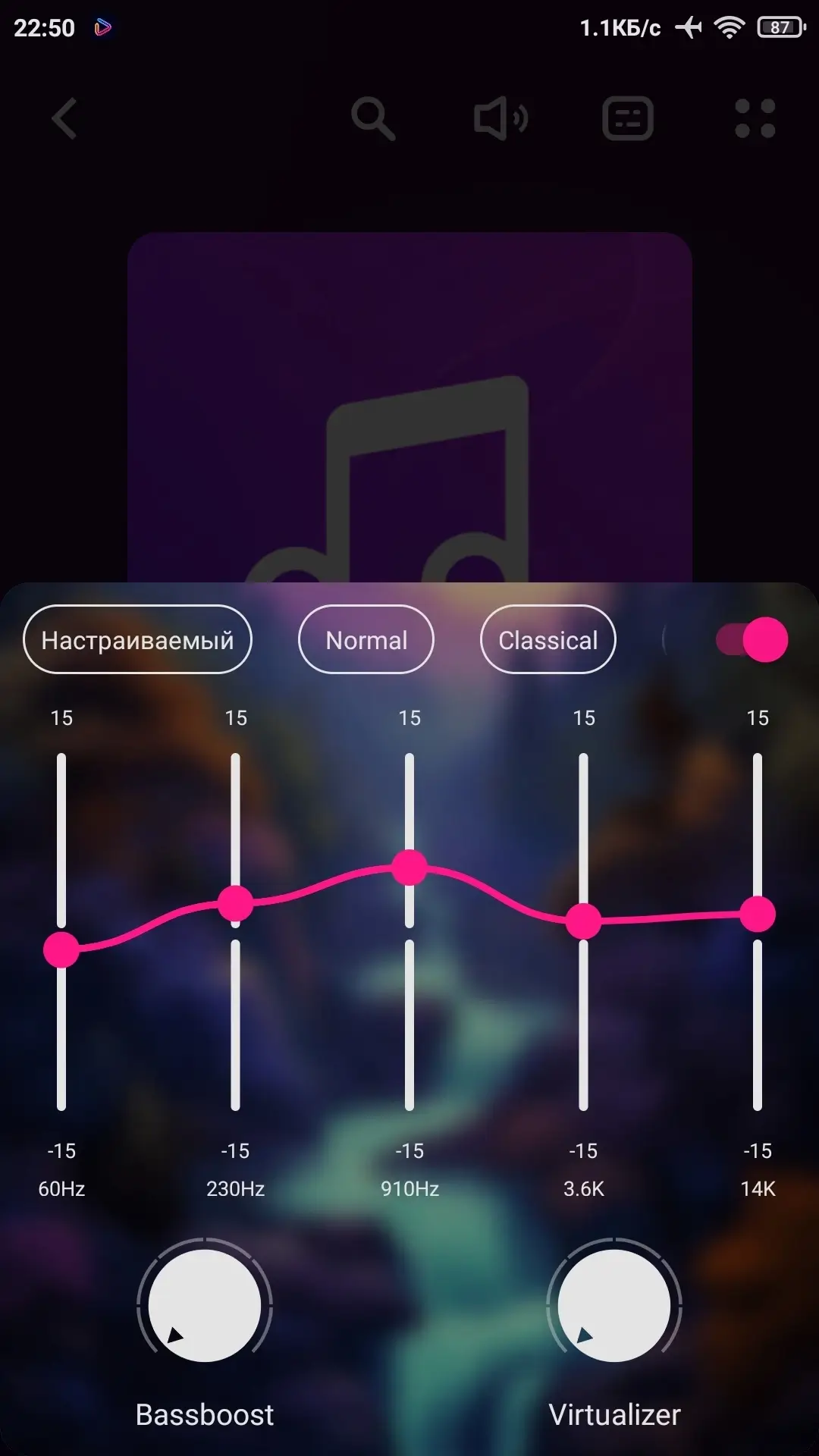Tap the Virtualizer knob
This screenshot has height=1456, width=819.
point(614,1306)
